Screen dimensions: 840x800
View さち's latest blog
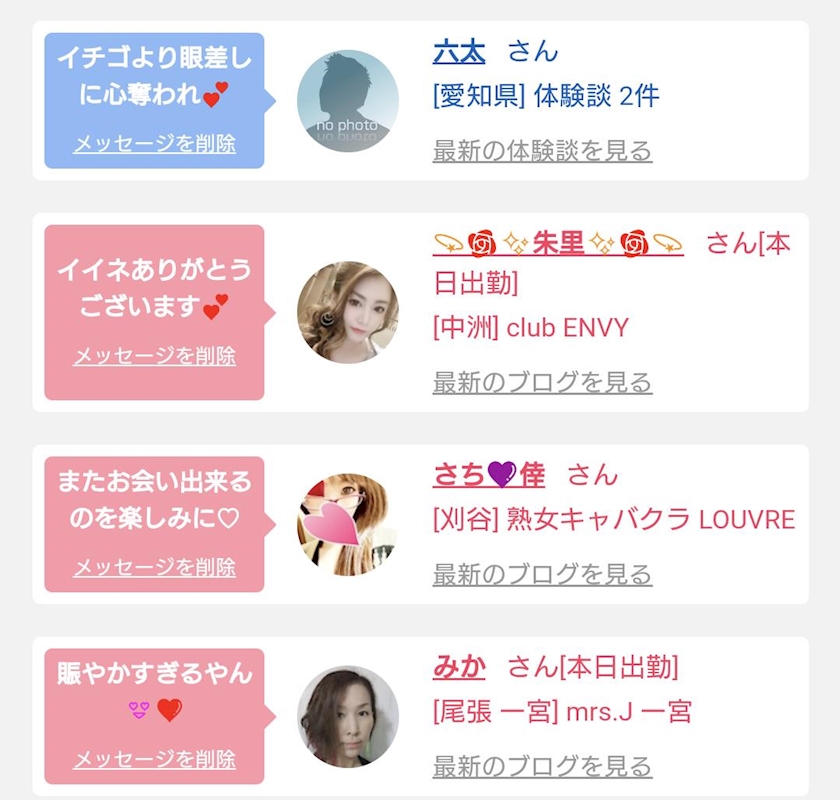[x=542, y=574]
